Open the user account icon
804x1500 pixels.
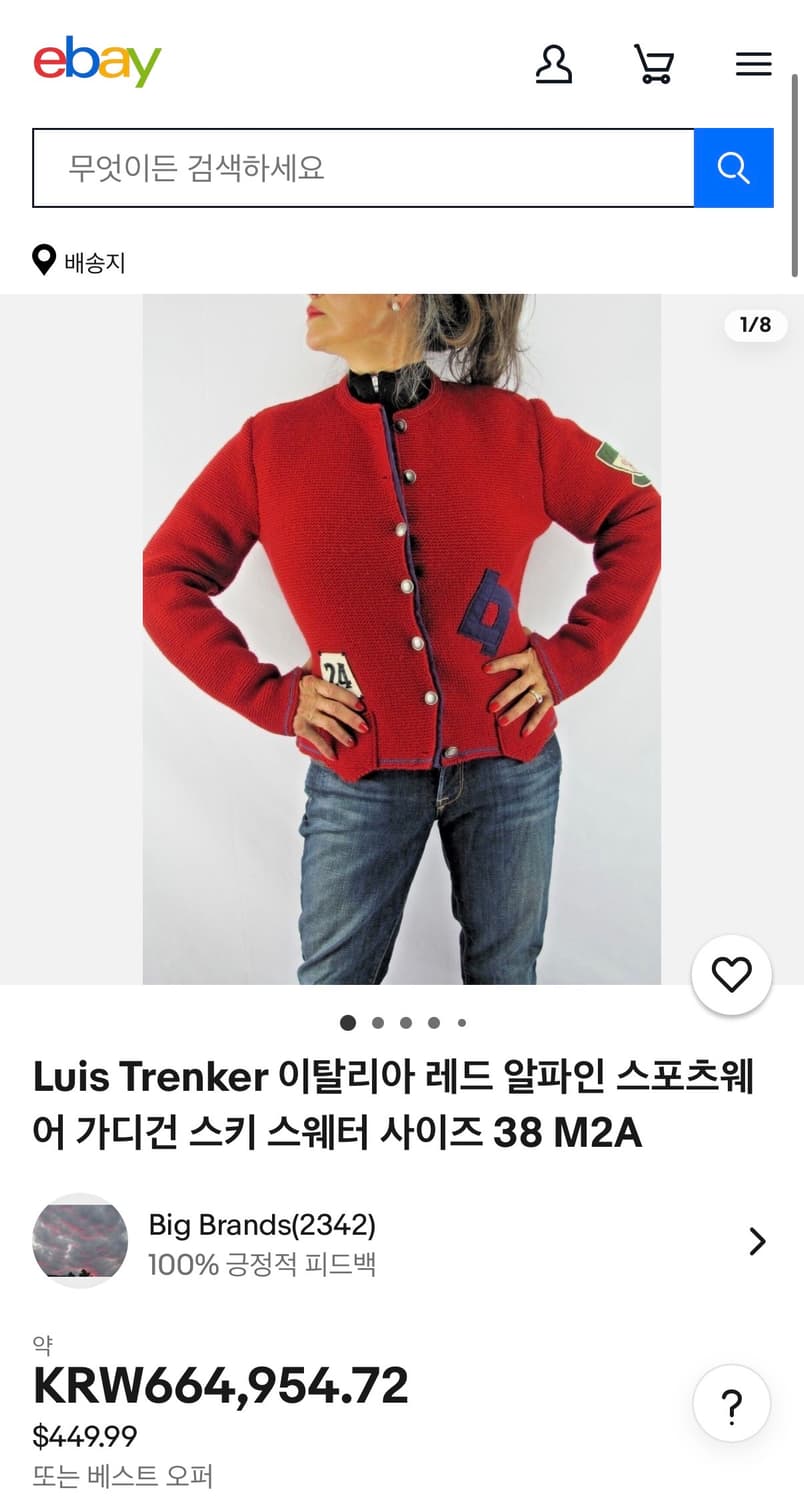click(x=555, y=63)
